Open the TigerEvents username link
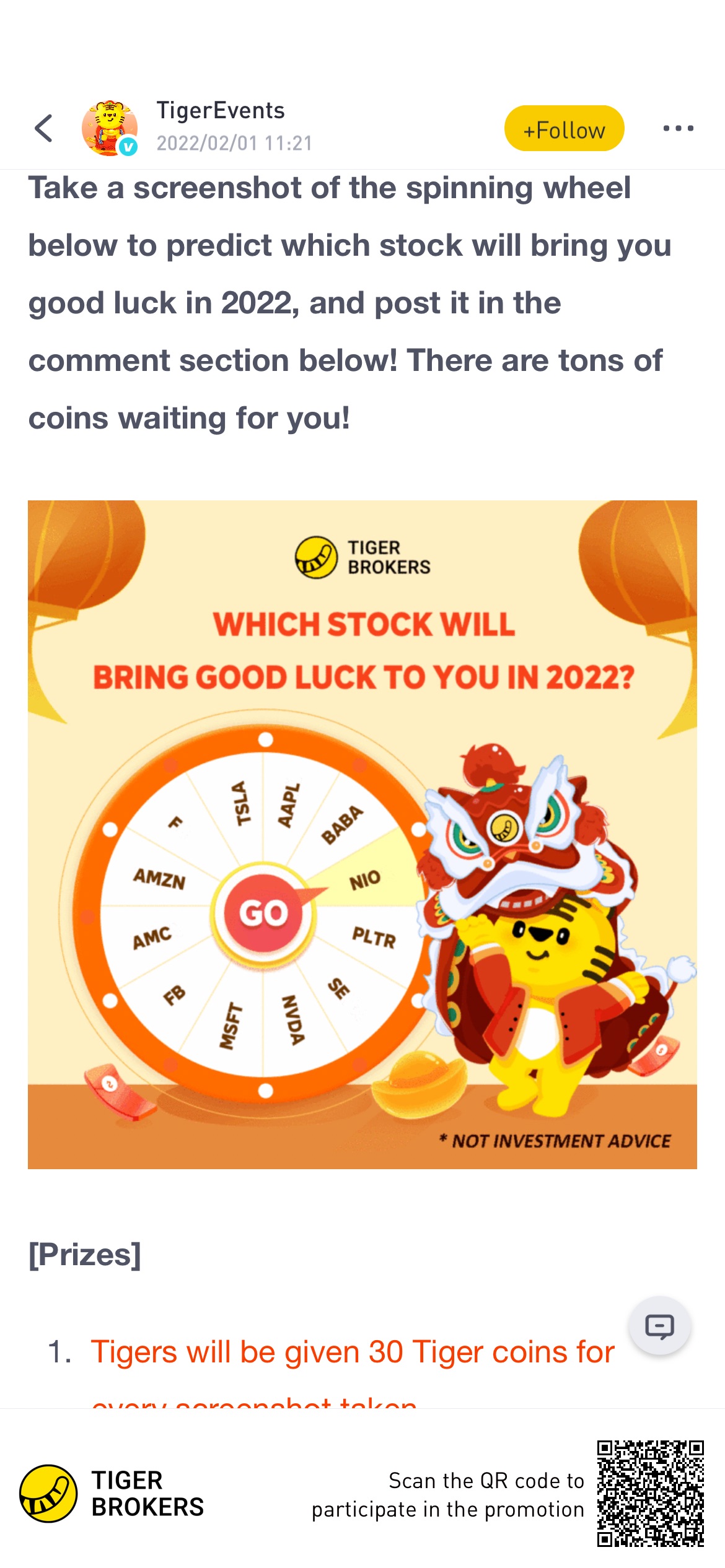 pos(220,111)
